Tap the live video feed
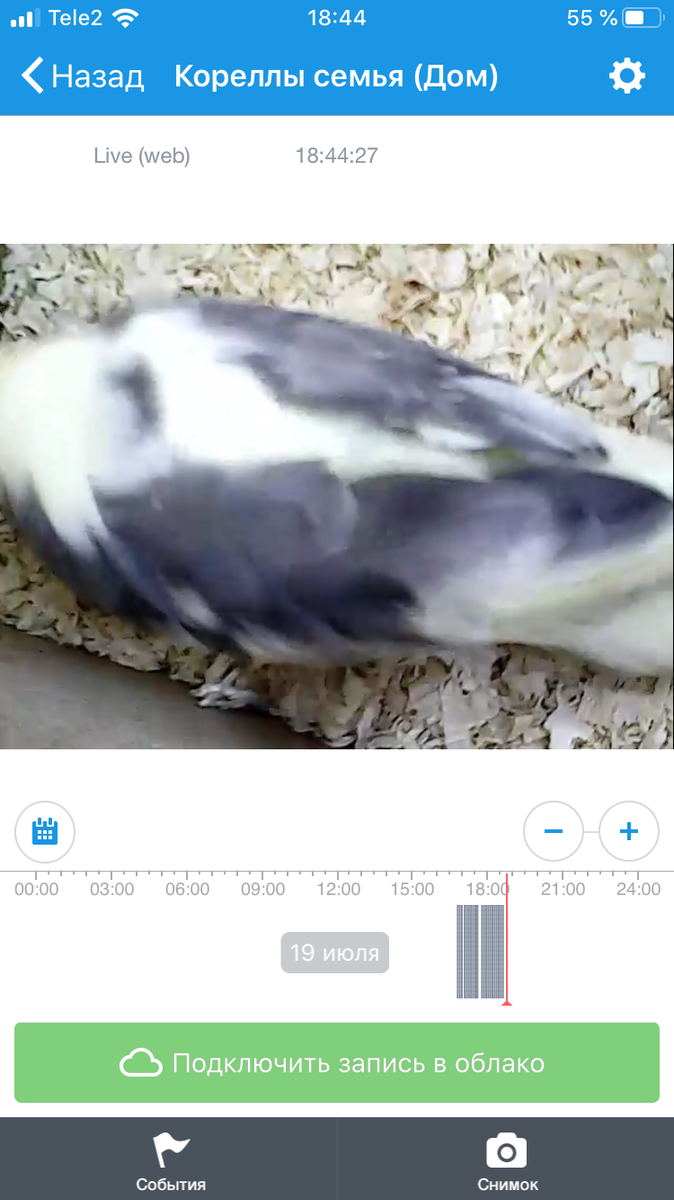The width and height of the screenshot is (674, 1200). pos(337,496)
